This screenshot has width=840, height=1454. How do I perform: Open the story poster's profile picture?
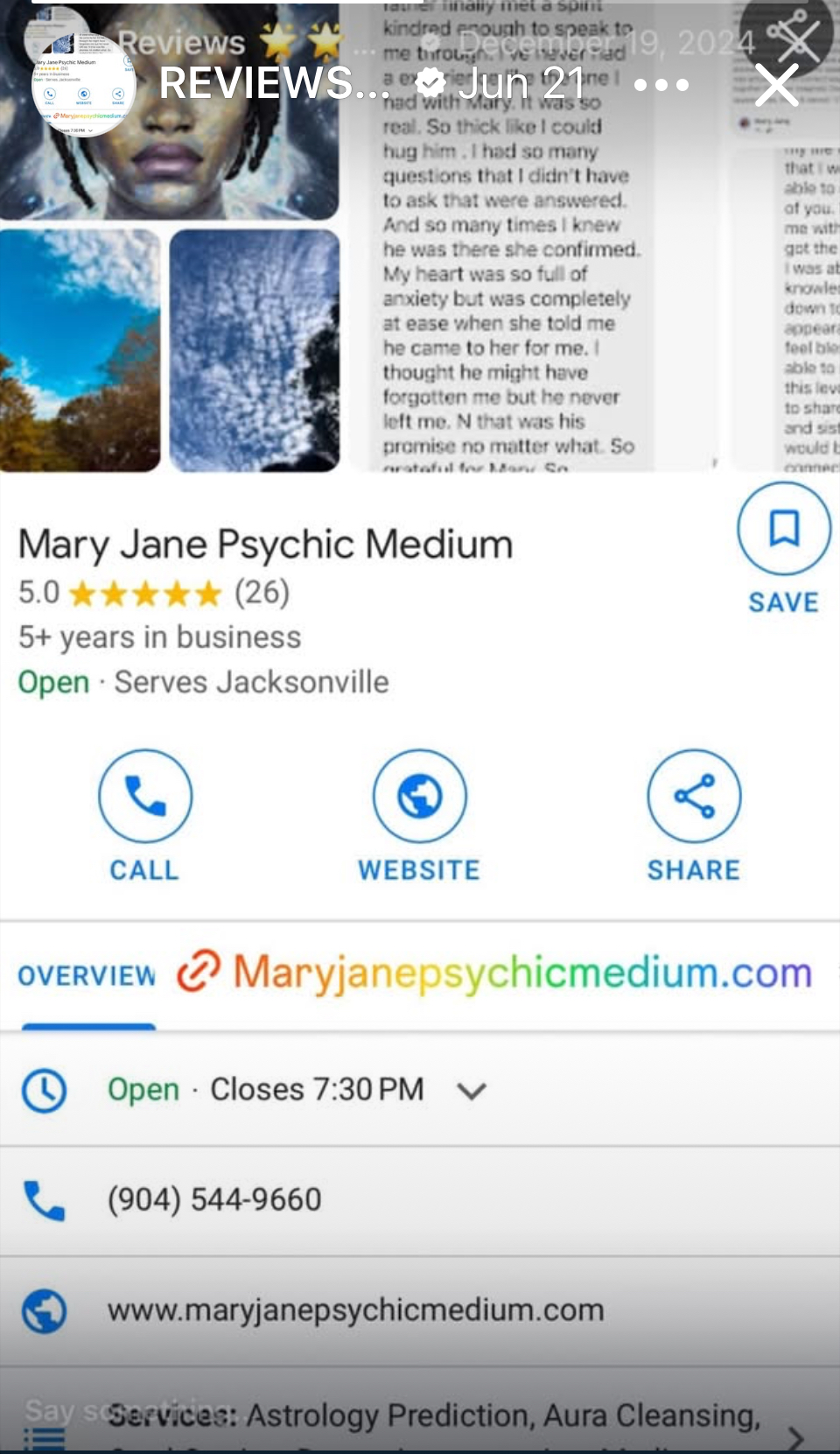click(x=83, y=86)
